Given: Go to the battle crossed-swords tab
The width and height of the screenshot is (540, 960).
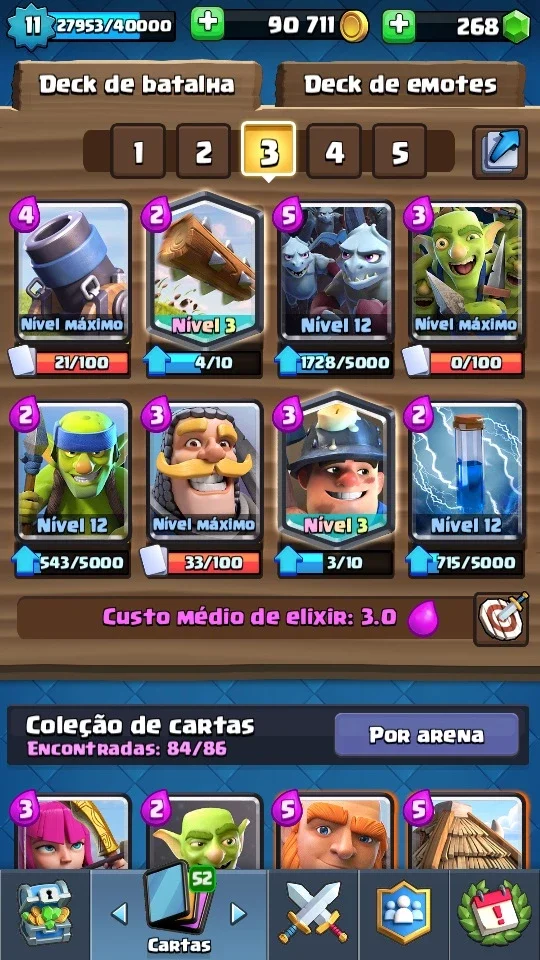Looking at the screenshot, I should coord(313,912).
